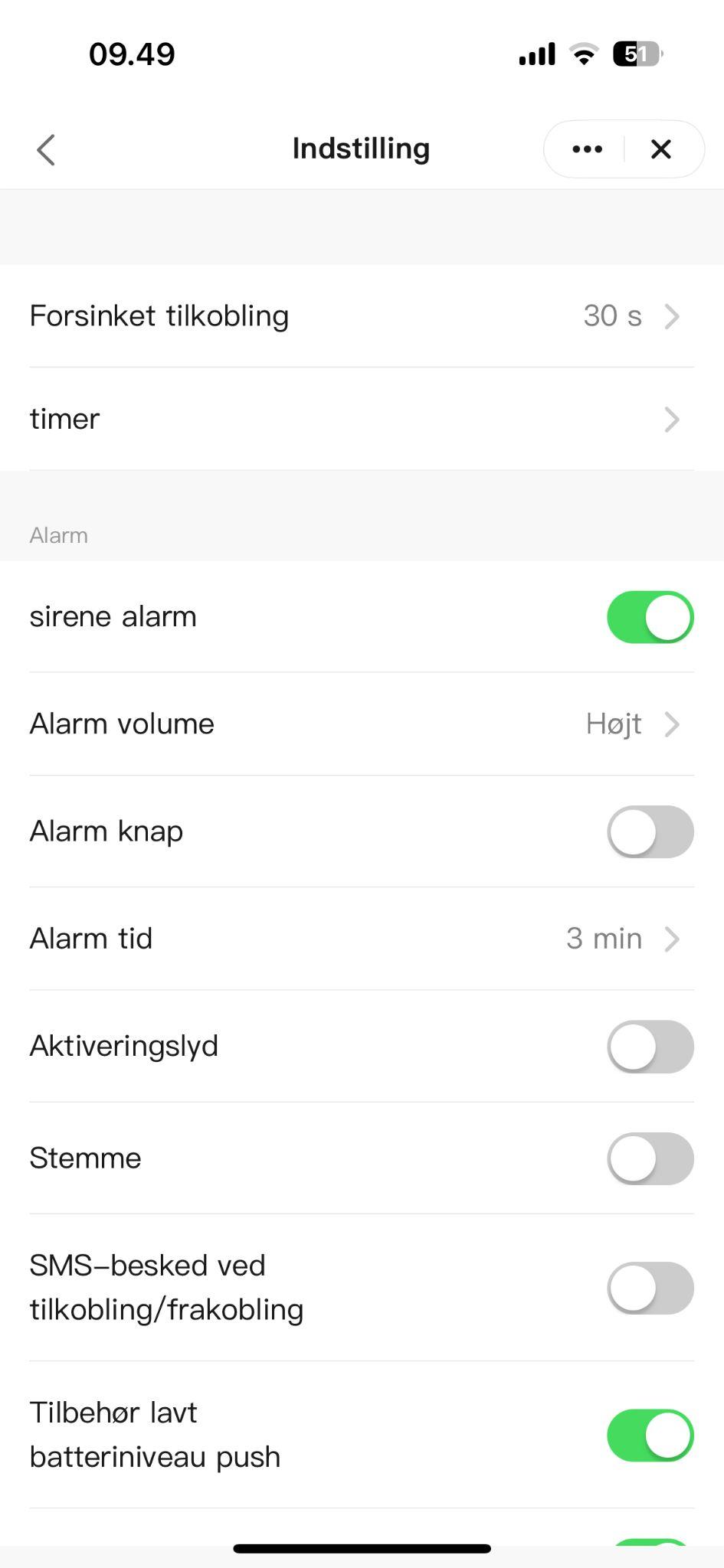Turn off the sirene alarm switch
724x1568 pixels.
point(650,617)
